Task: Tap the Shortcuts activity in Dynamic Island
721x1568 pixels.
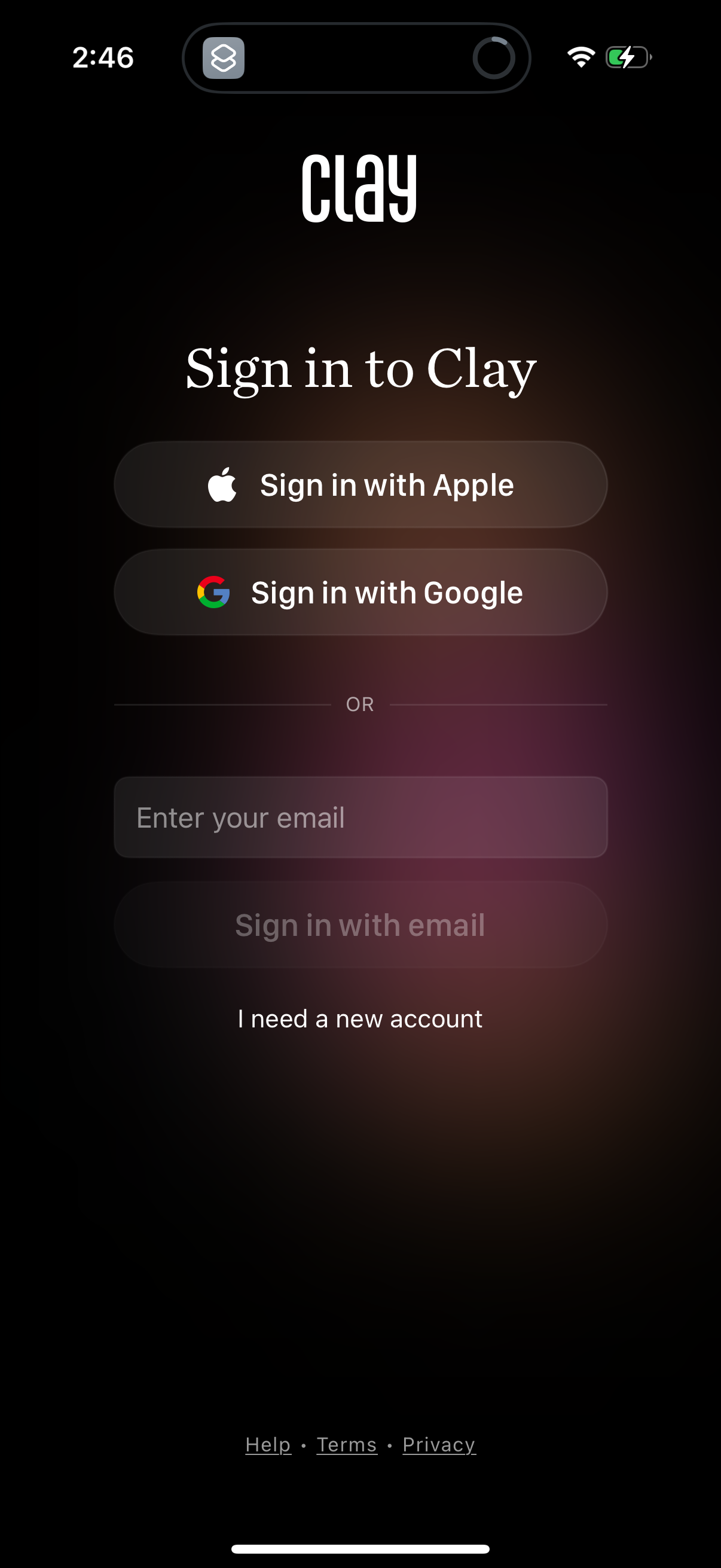Action: (224, 59)
